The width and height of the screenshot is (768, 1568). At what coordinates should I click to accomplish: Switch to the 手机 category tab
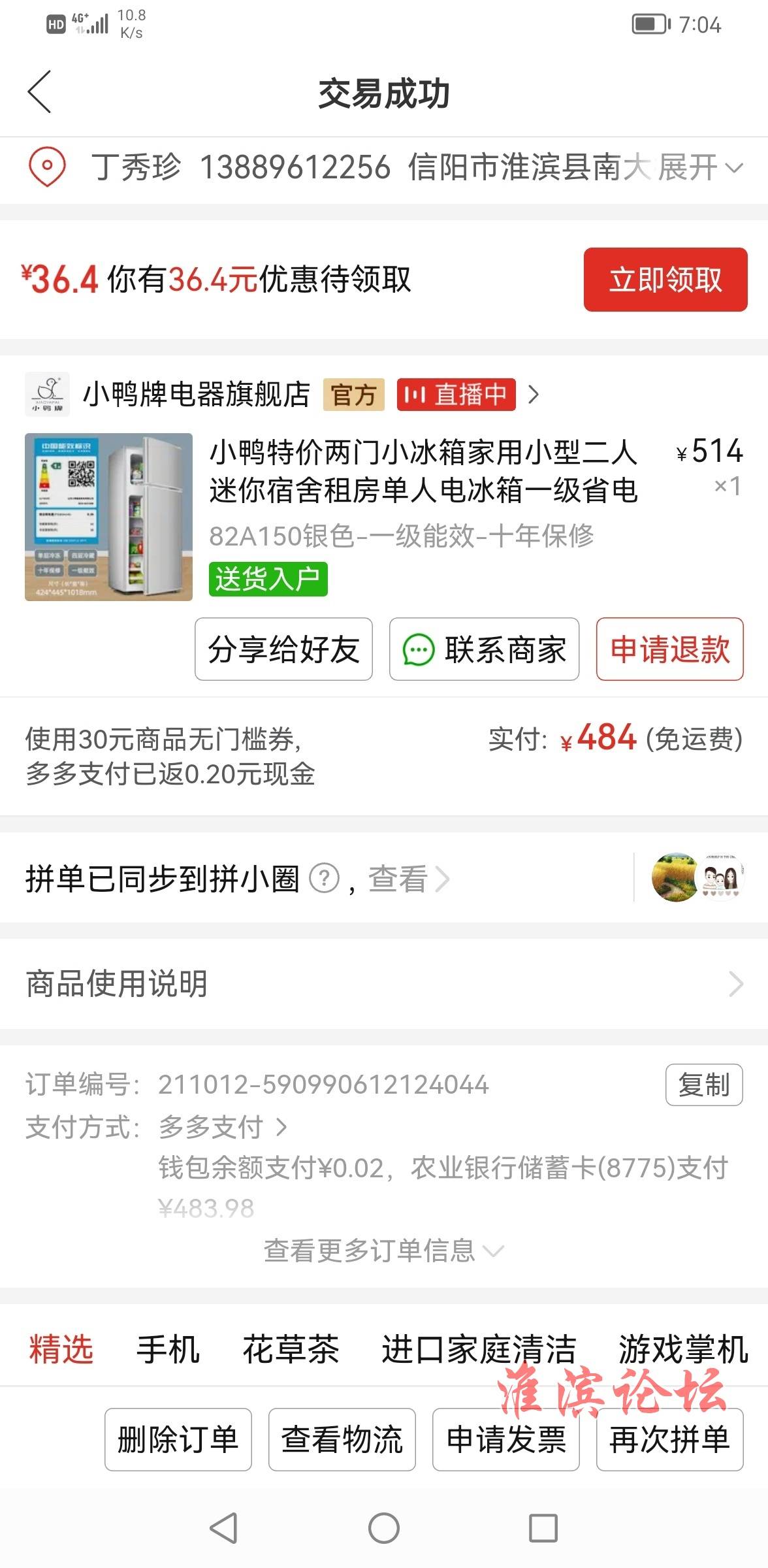coord(167,1350)
